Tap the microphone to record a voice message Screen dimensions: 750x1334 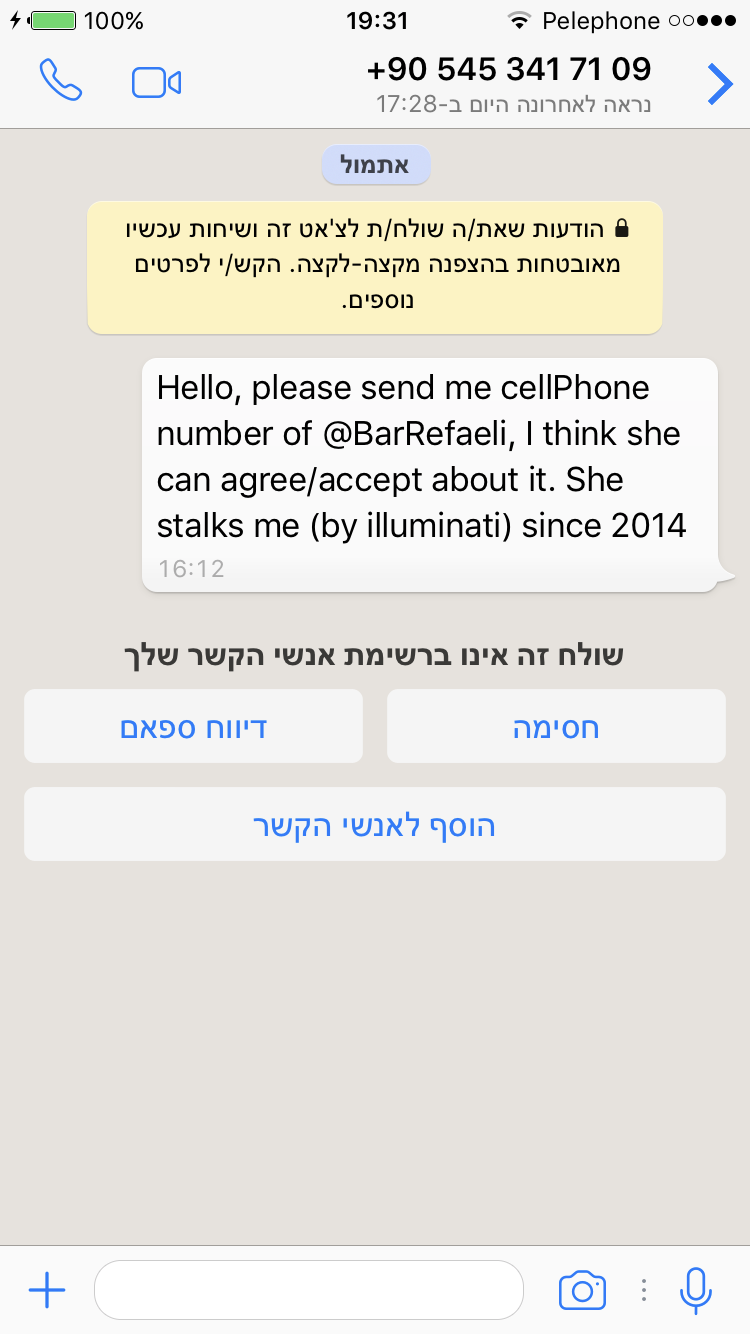click(696, 1290)
